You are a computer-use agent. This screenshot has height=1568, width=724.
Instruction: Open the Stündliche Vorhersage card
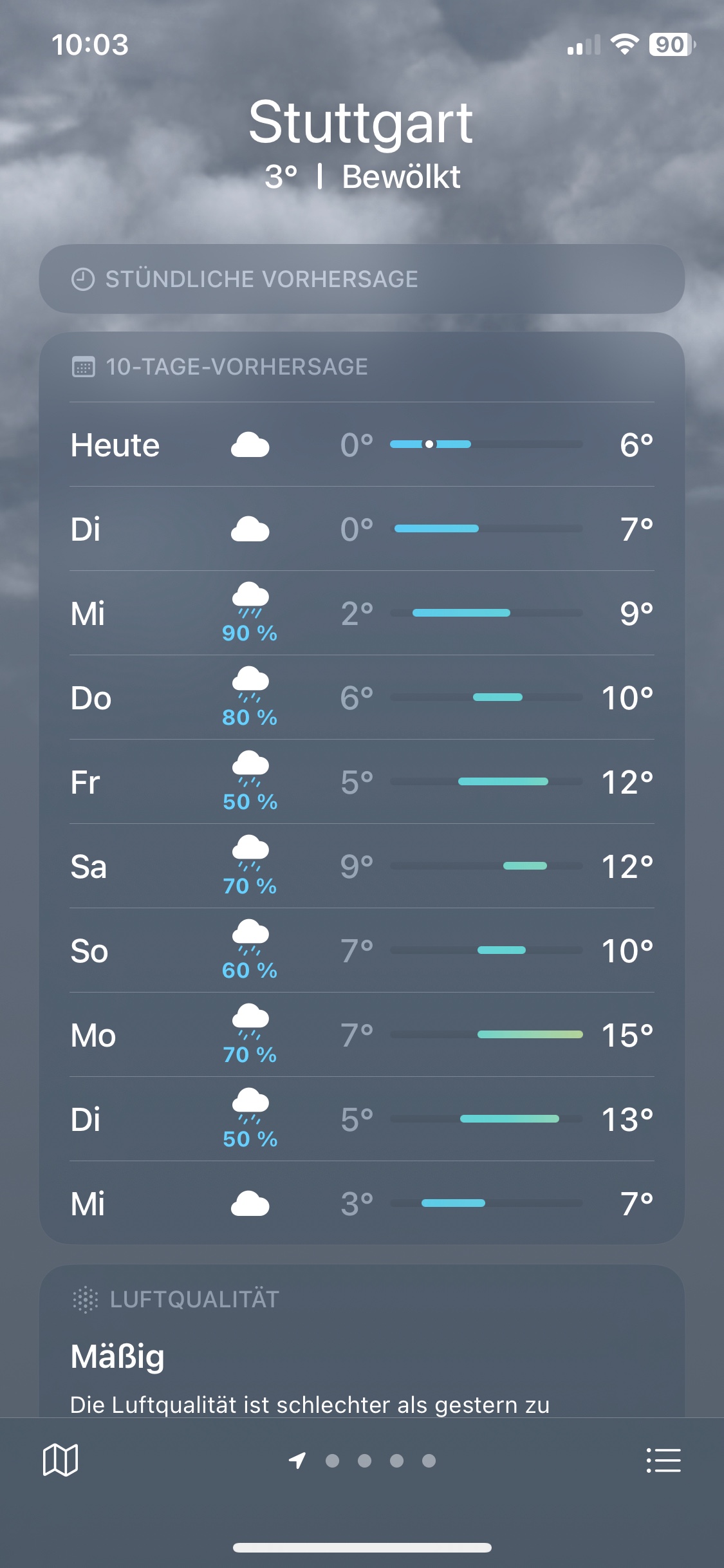[x=362, y=279]
